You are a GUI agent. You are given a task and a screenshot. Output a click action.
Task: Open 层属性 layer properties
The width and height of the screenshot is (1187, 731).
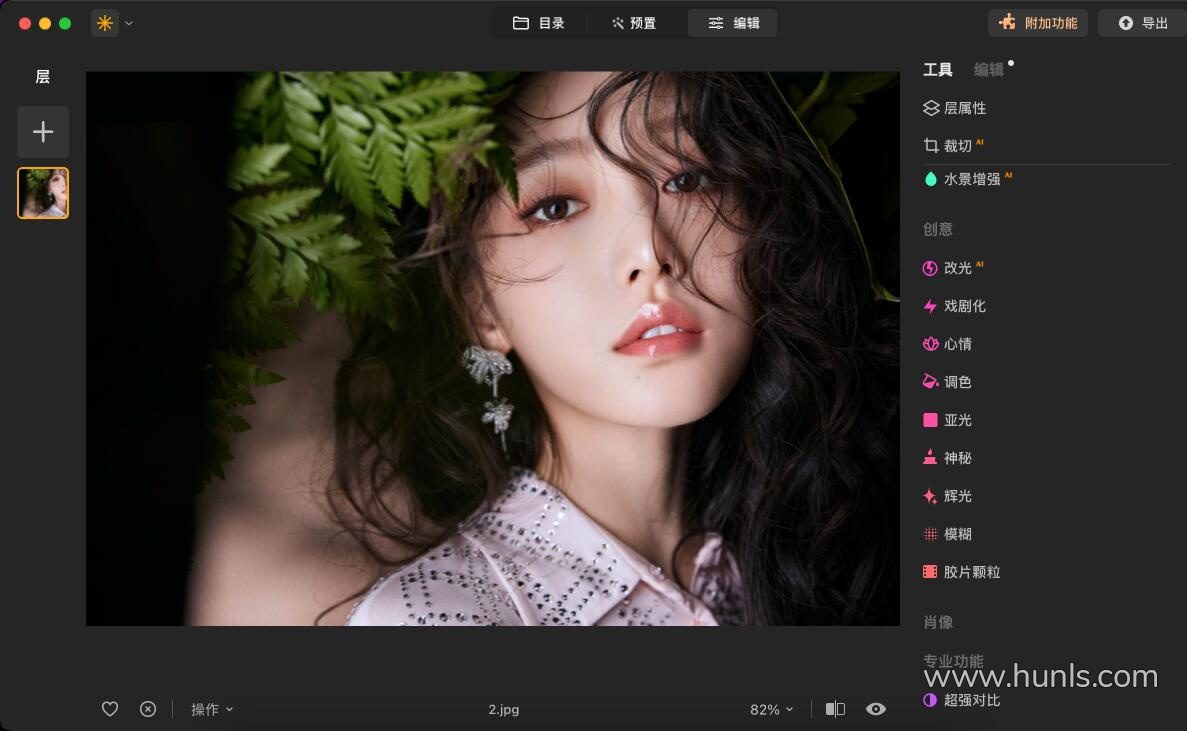[964, 108]
